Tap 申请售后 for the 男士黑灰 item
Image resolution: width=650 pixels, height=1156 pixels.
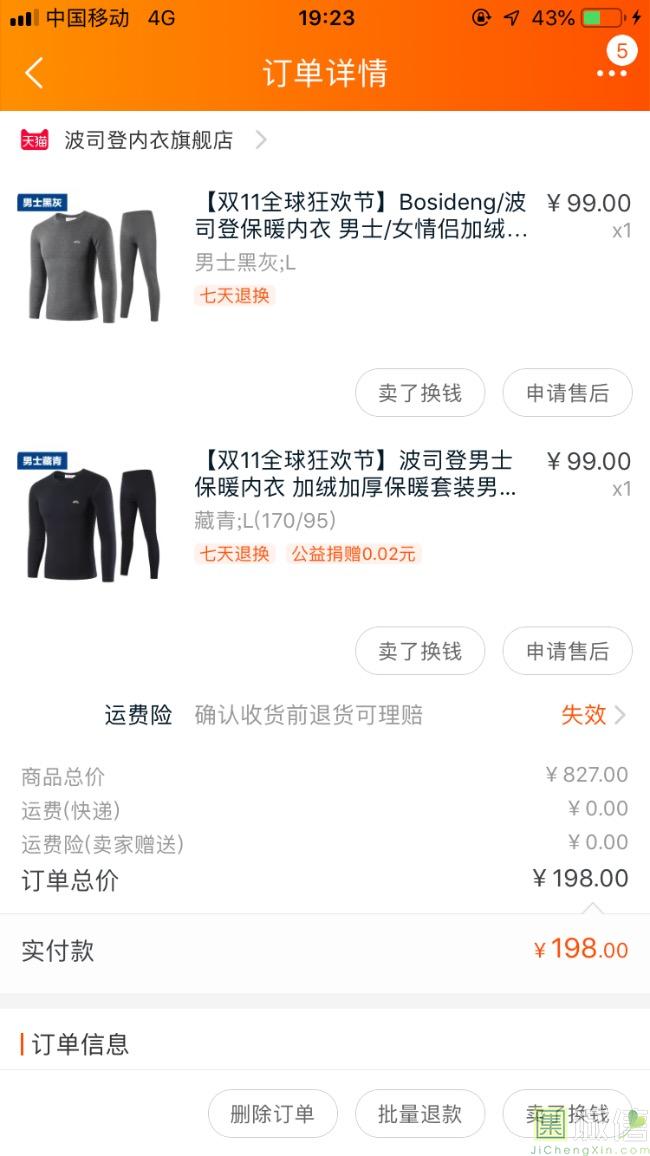[x=567, y=393]
